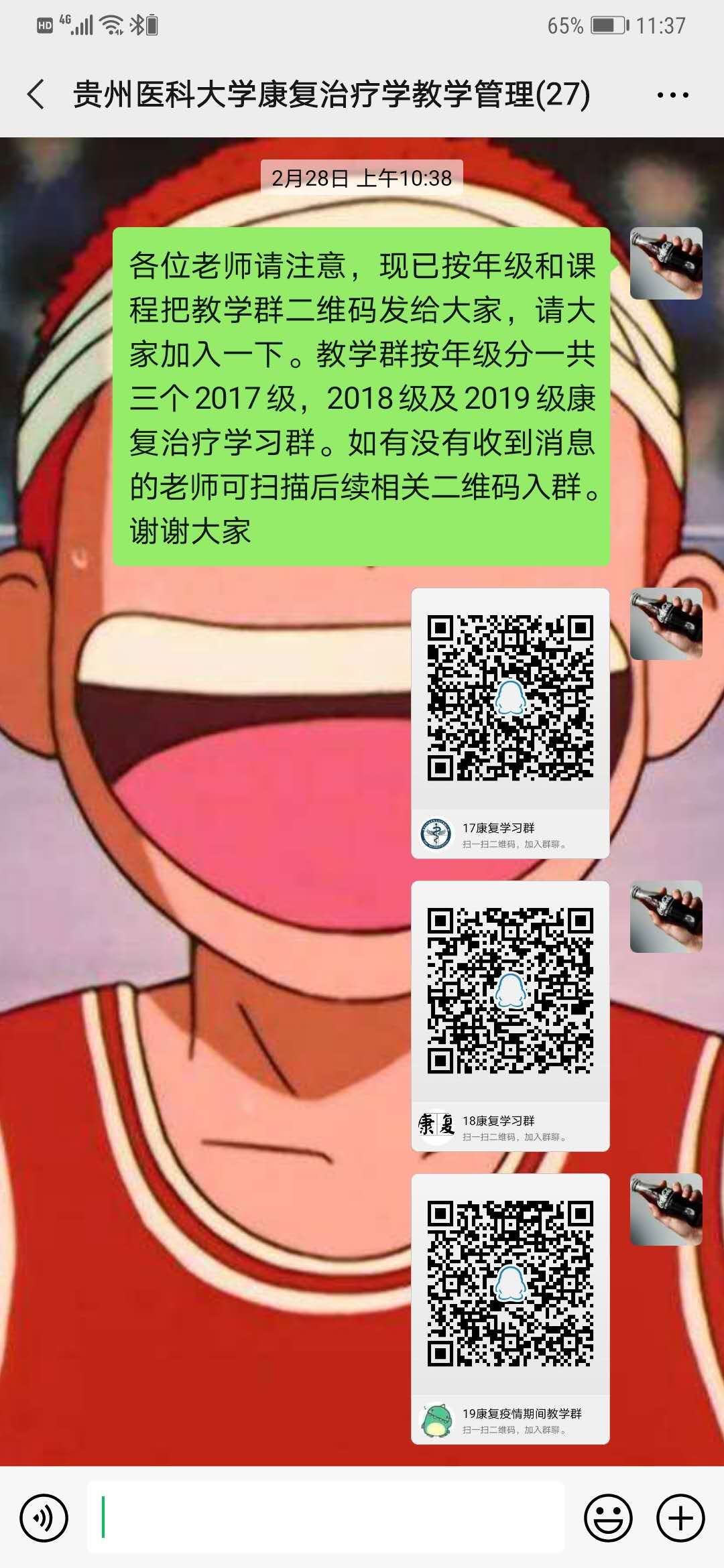Open the three-dot chat info menu
Screen dimensions: 724x1568
tap(672, 95)
